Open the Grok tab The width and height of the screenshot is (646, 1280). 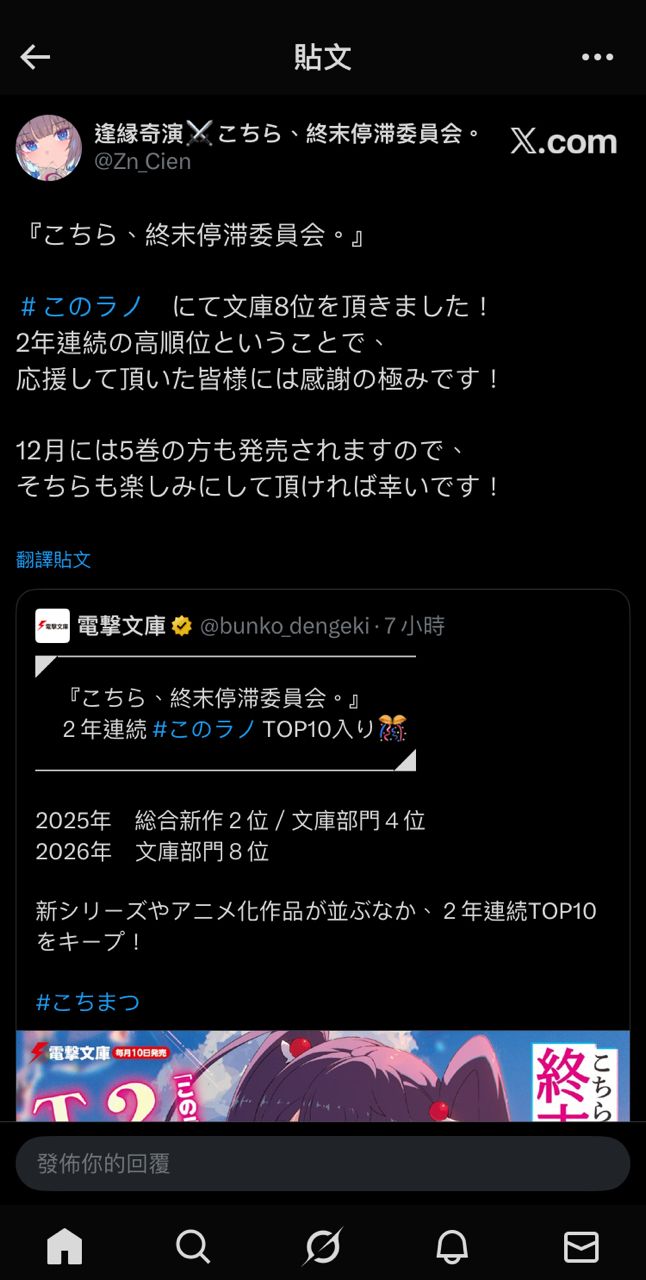tap(323, 1246)
